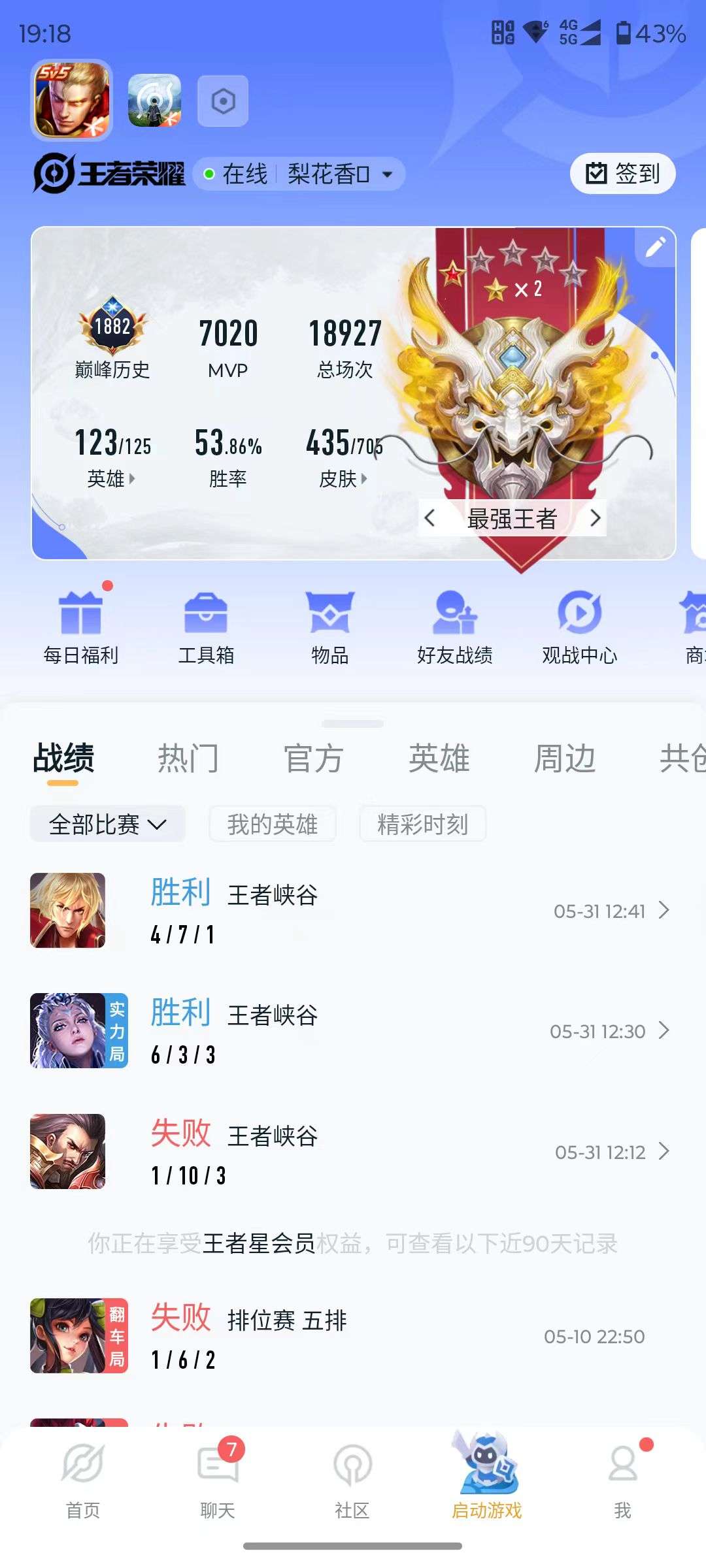Switch to the 英雄 tab
This screenshot has height=1568, width=706.
(x=439, y=757)
